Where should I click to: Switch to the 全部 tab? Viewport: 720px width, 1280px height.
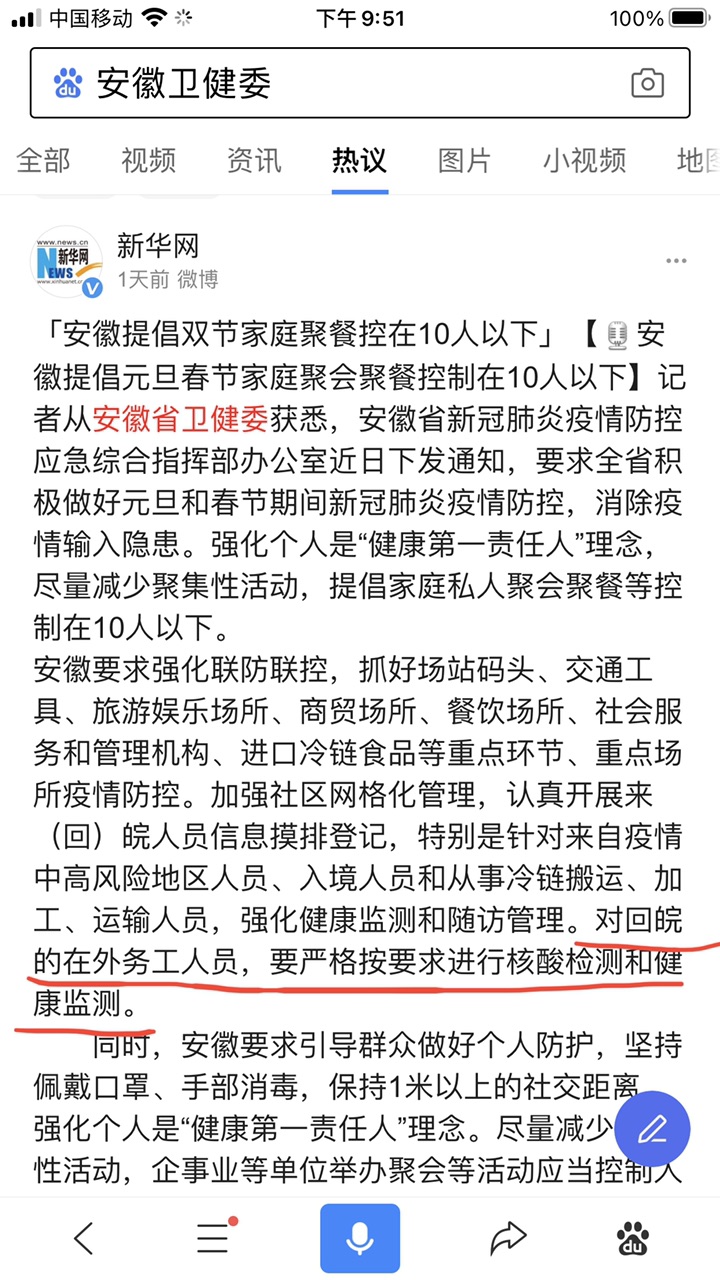44,159
